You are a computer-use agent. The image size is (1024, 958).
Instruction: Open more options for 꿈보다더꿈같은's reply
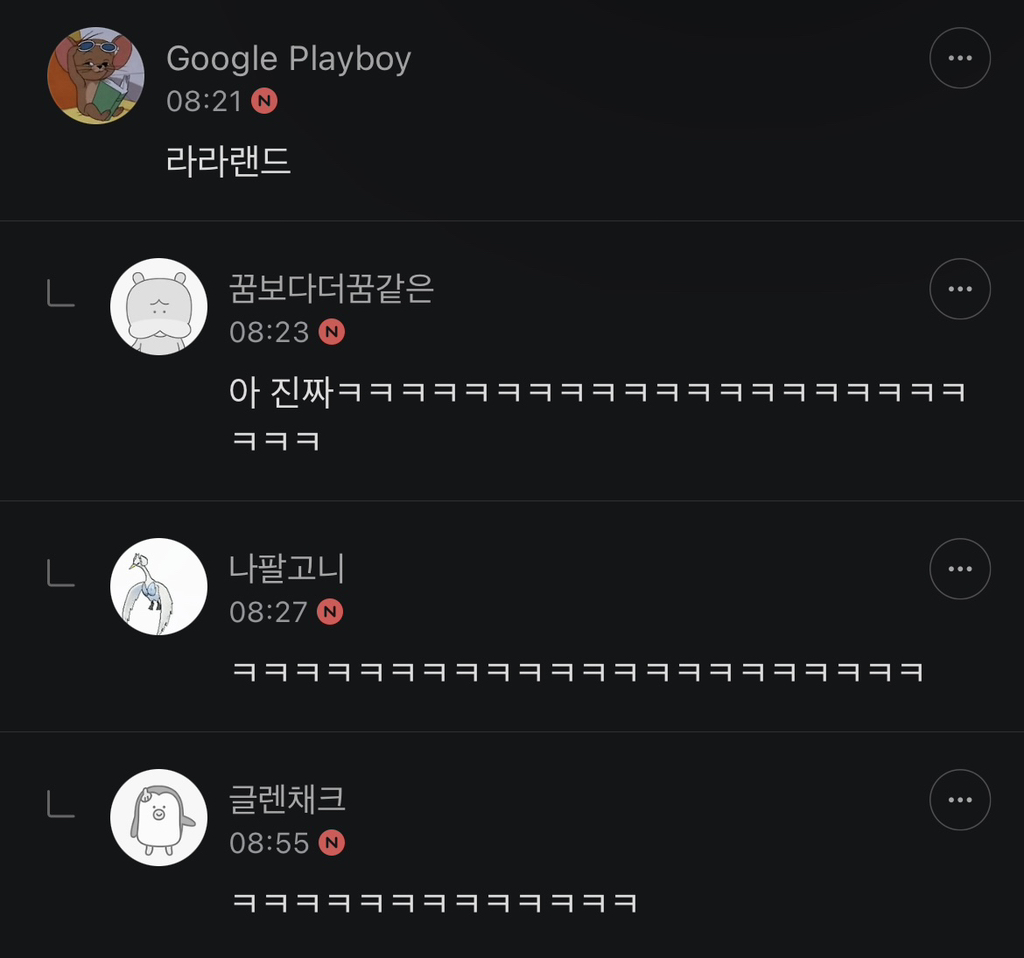coord(959,289)
